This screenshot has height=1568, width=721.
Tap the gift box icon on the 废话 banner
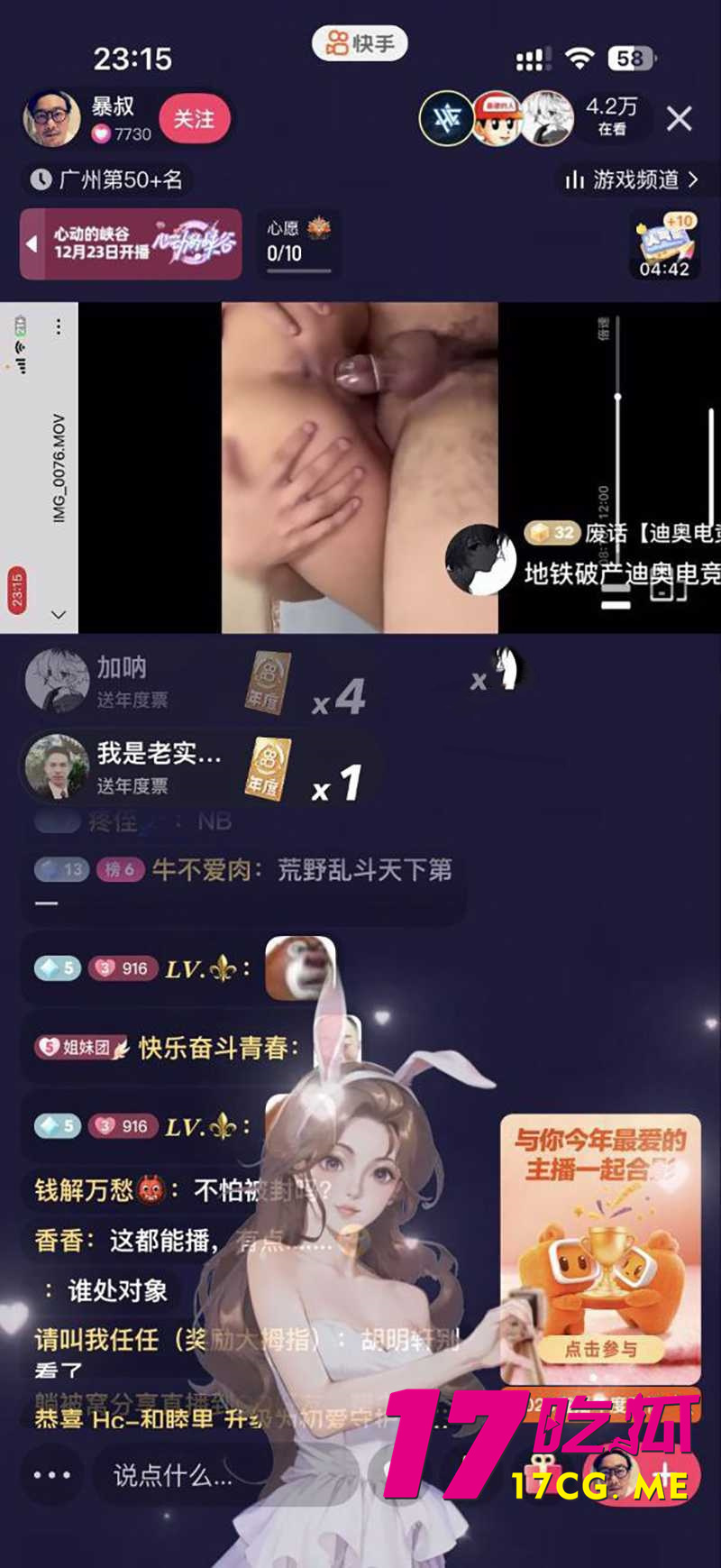point(541,533)
